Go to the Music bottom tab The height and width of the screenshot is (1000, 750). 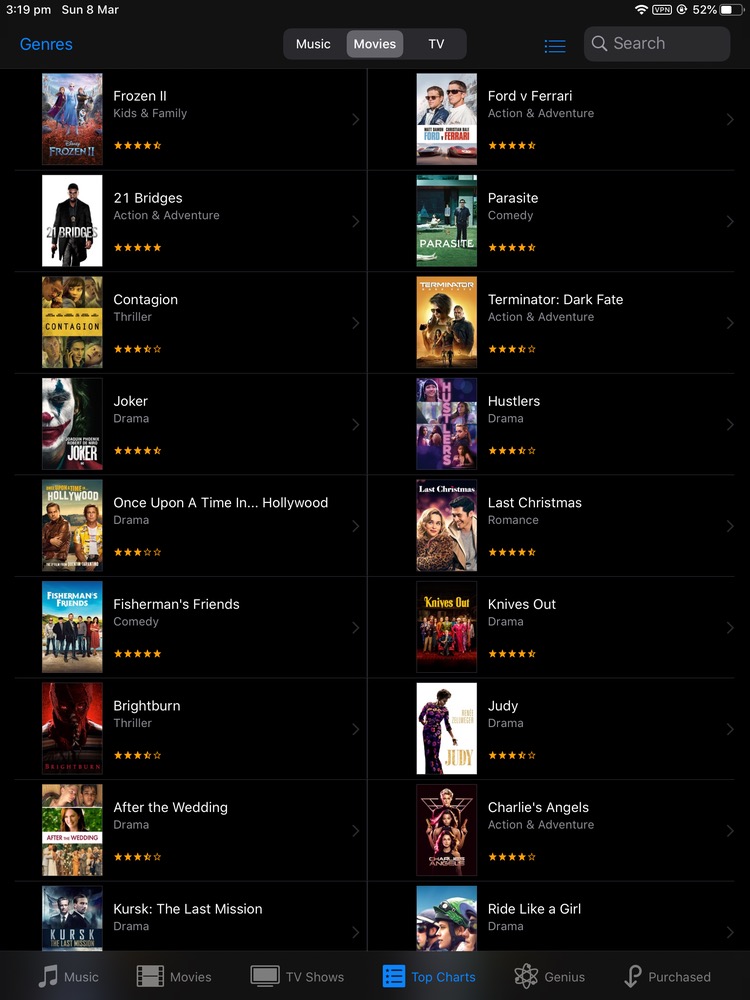(68, 977)
